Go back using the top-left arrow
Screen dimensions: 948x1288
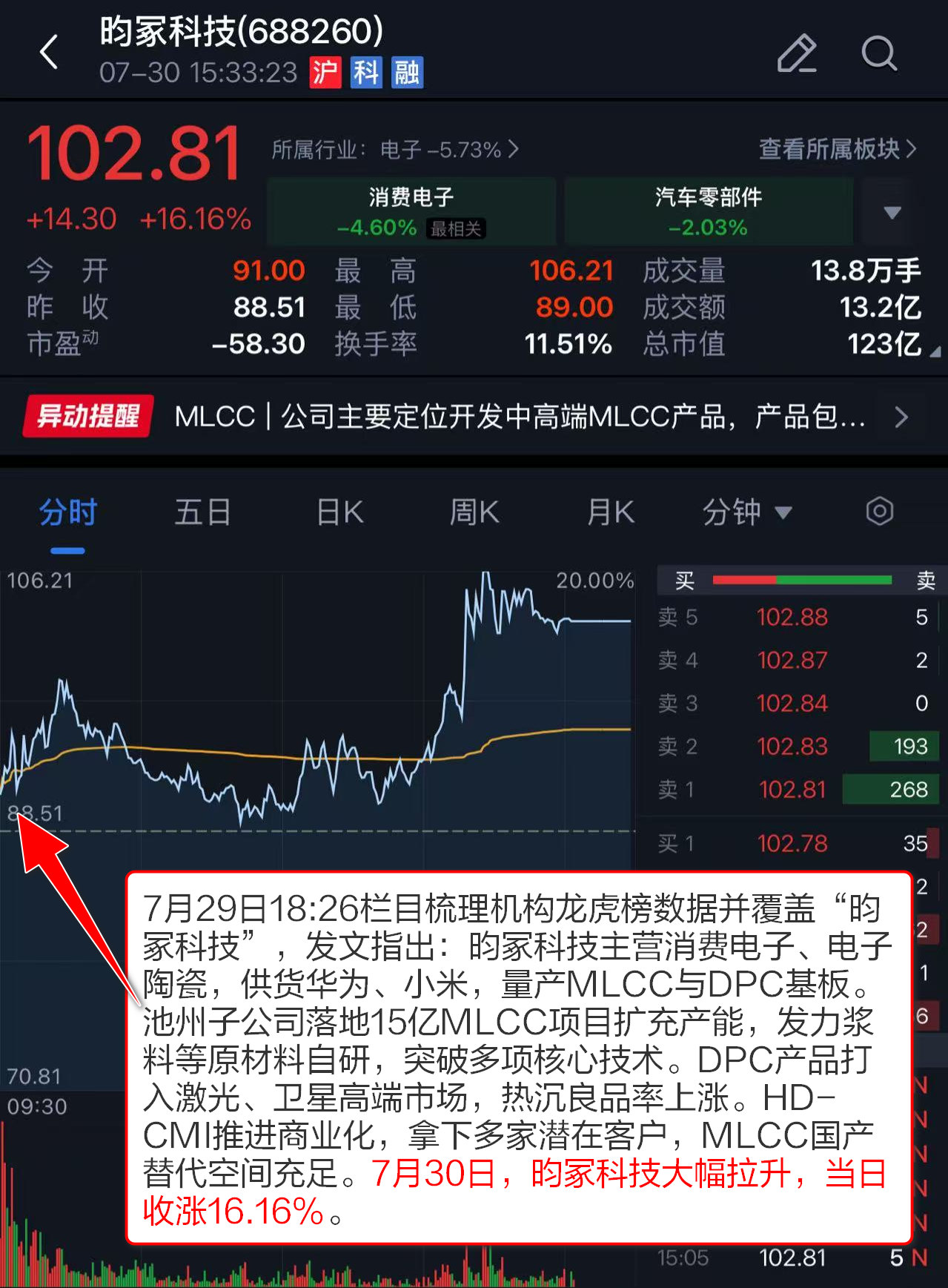49,52
